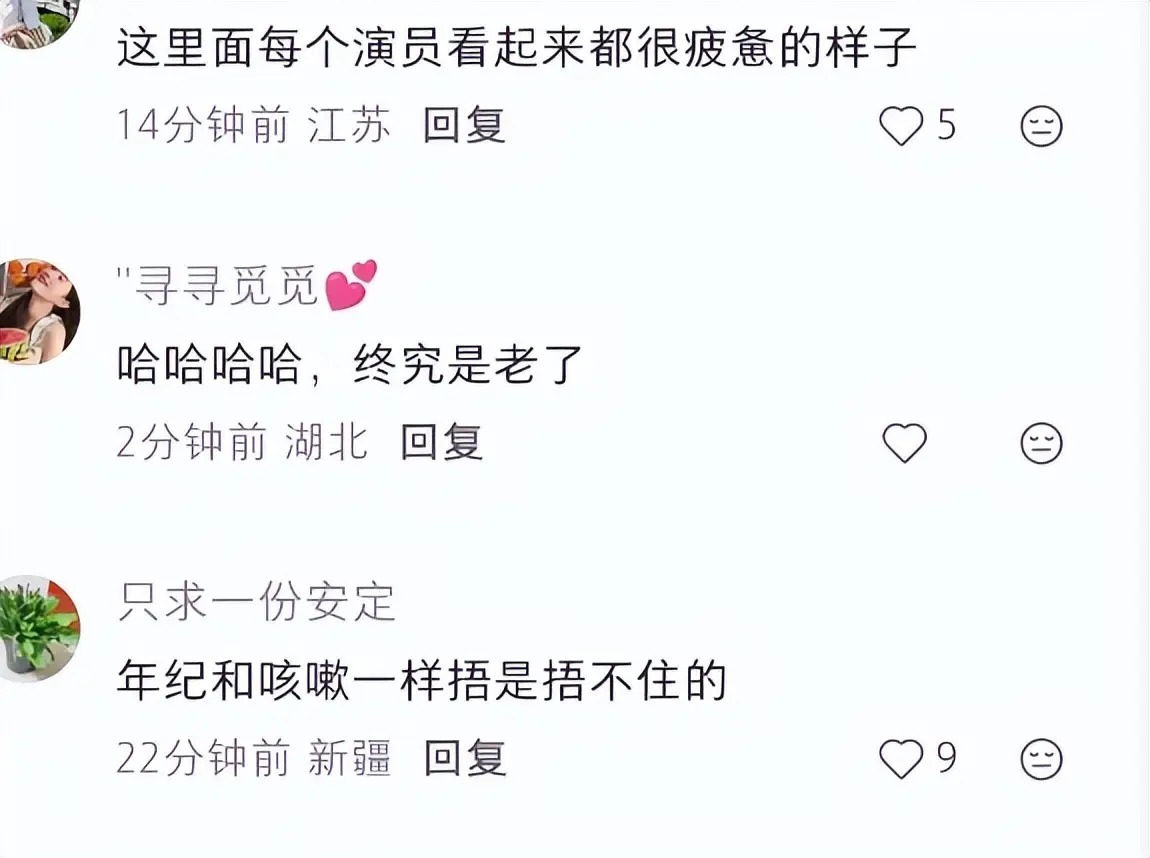This screenshot has height=858, width=1150.
Task: Open 寻寻觅觅's profile avatar
Action: pos(38,311)
